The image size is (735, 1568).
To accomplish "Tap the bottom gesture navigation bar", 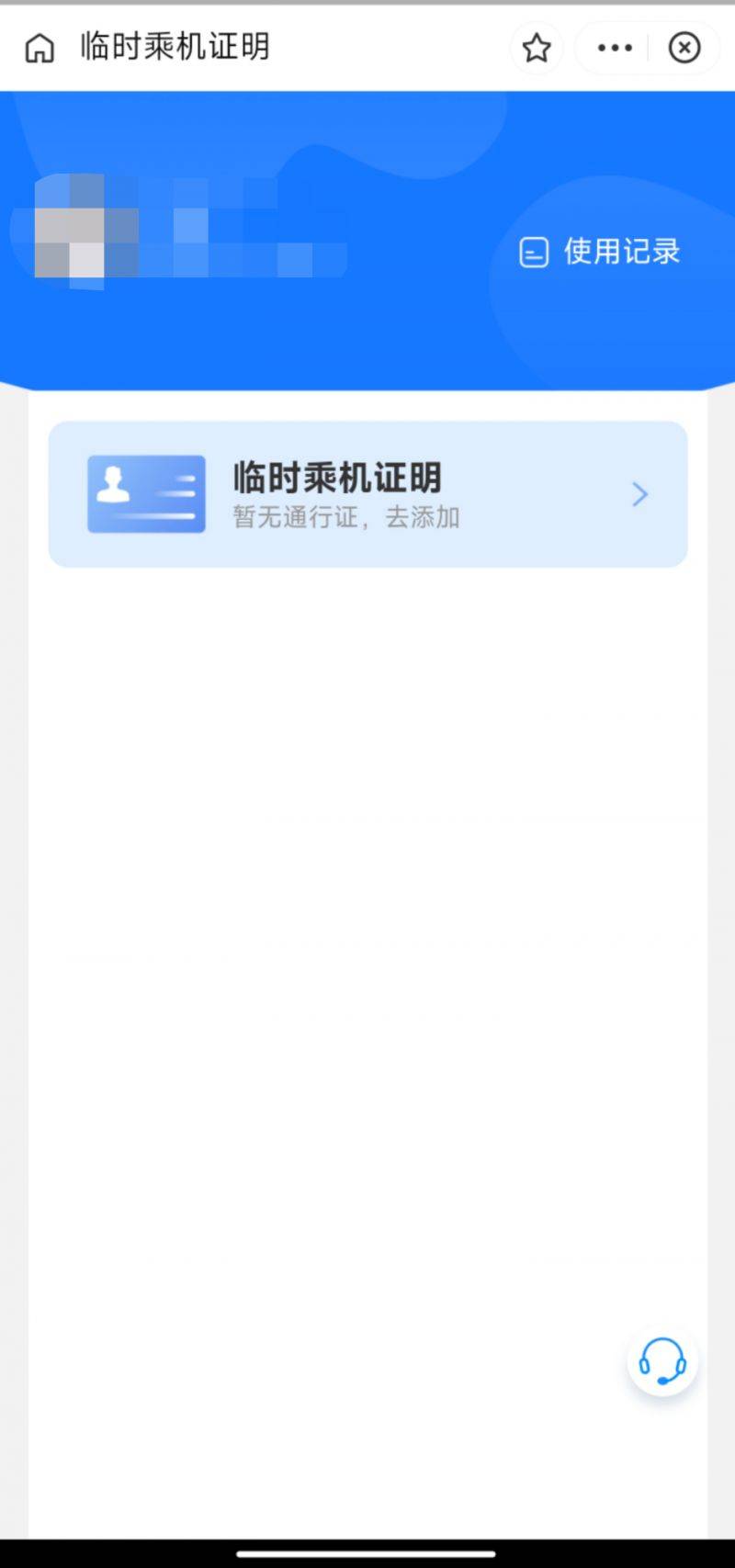I will coord(367,1547).
